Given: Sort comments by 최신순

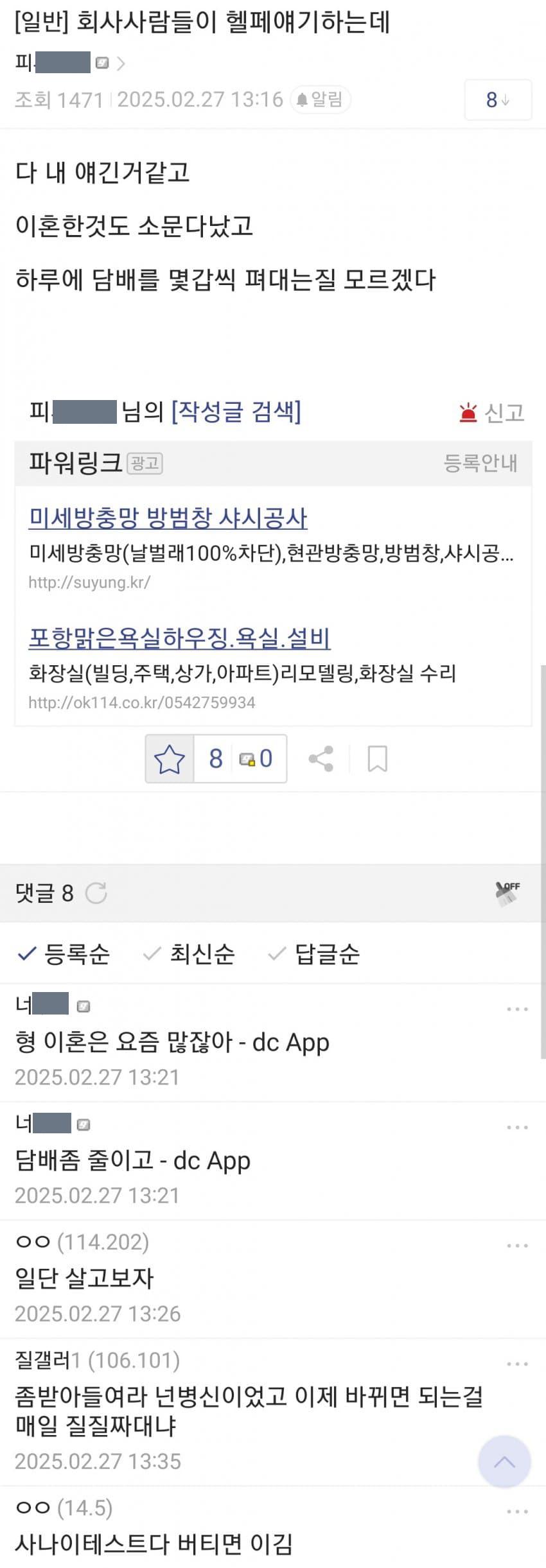Looking at the screenshot, I should point(189,954).
